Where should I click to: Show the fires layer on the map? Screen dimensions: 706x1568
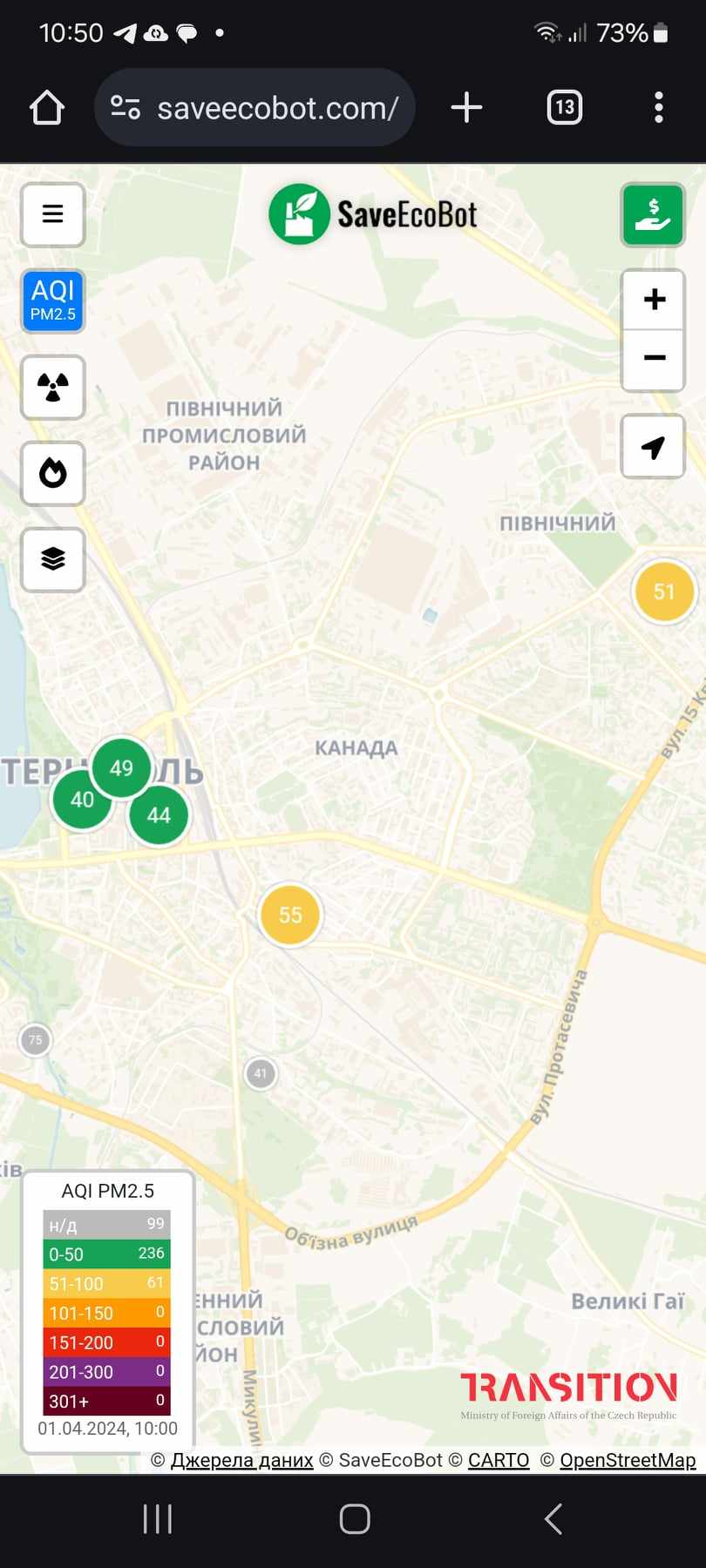52,473
